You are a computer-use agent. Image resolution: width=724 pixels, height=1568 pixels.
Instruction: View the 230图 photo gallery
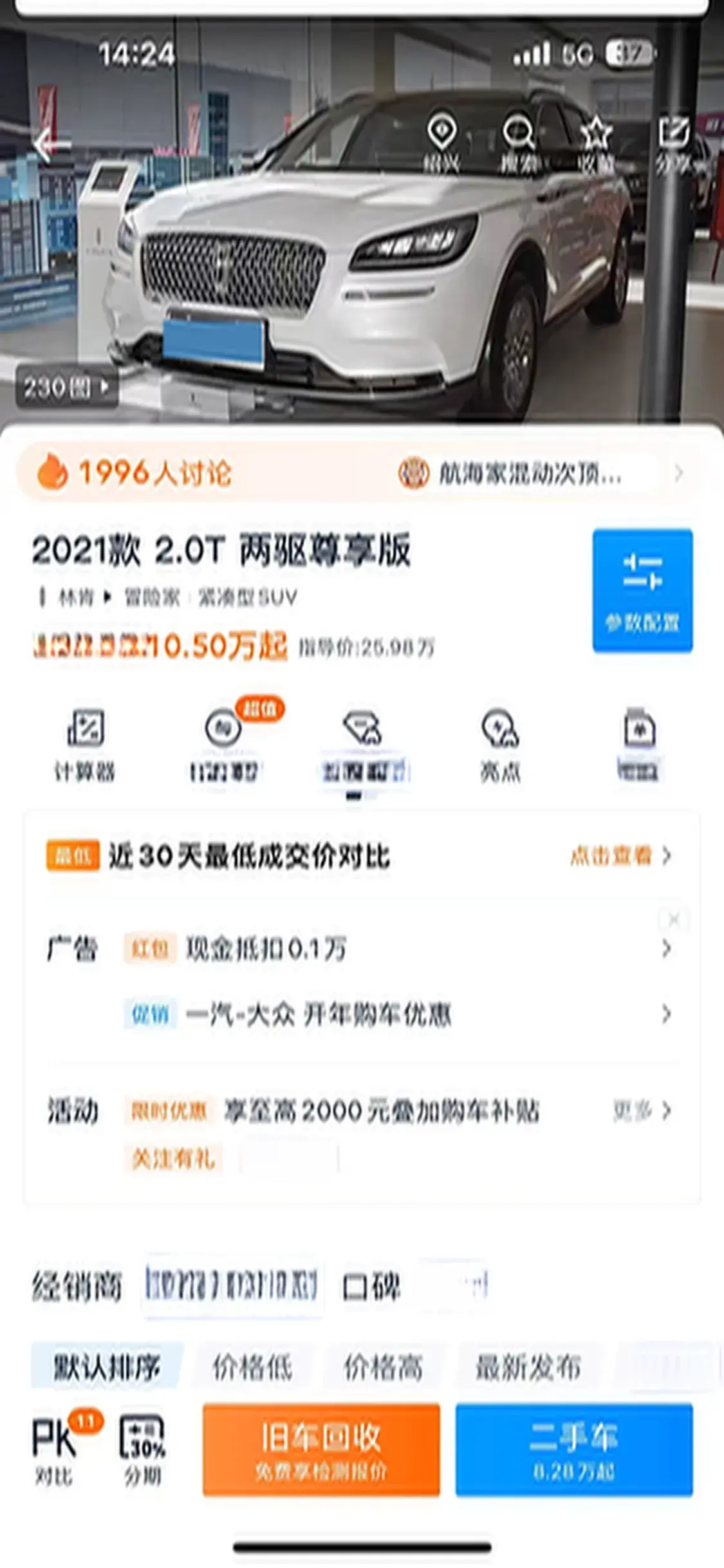pos(66,387)
